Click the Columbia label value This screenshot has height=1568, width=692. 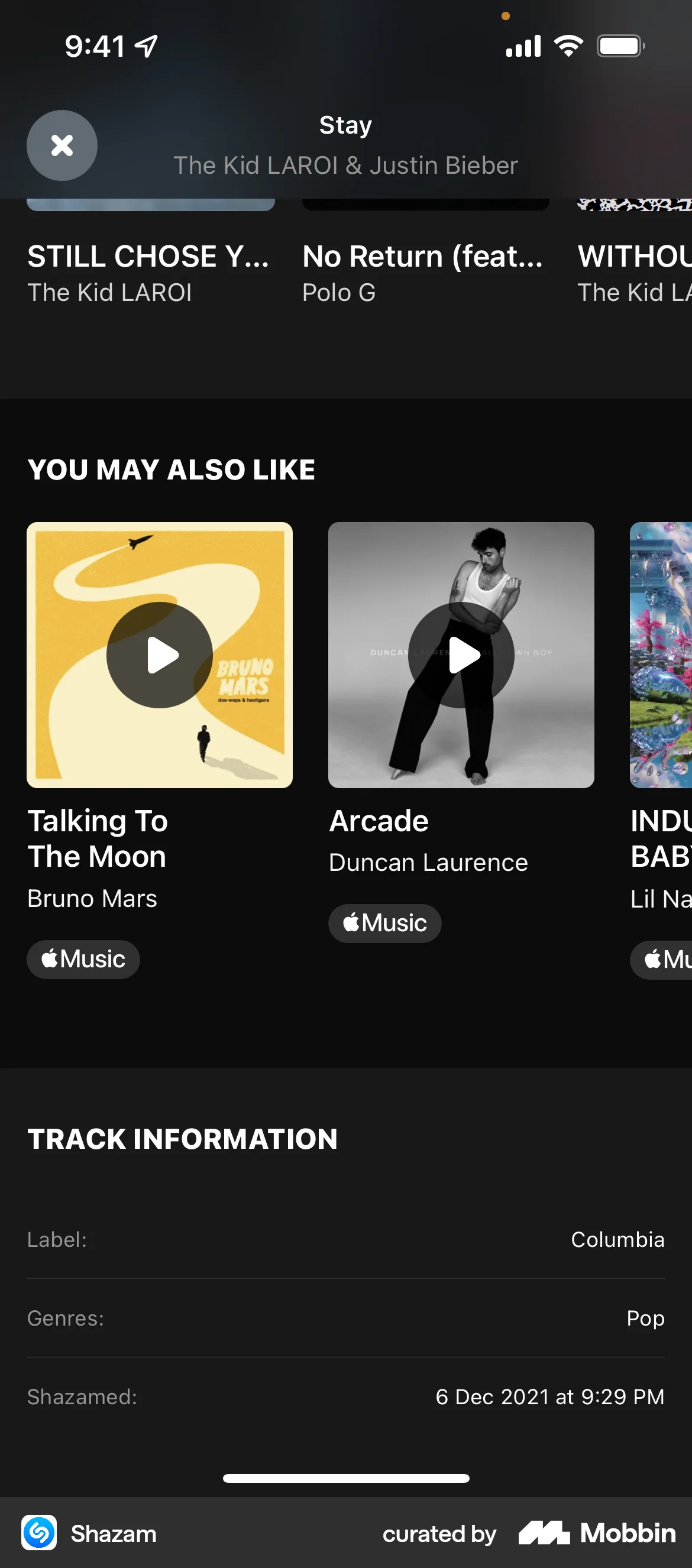click(617, 1239)
